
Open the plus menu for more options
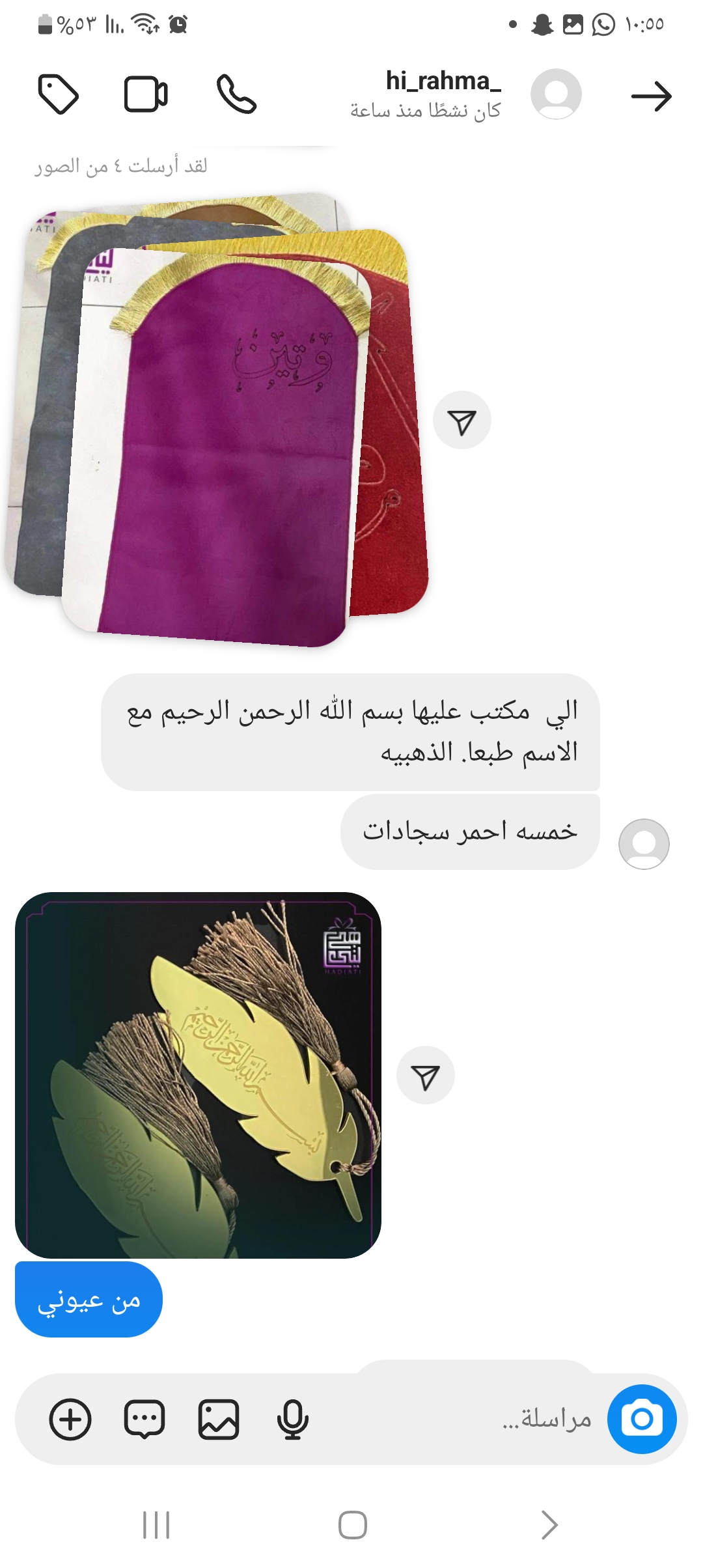(x=70, y=1419)
